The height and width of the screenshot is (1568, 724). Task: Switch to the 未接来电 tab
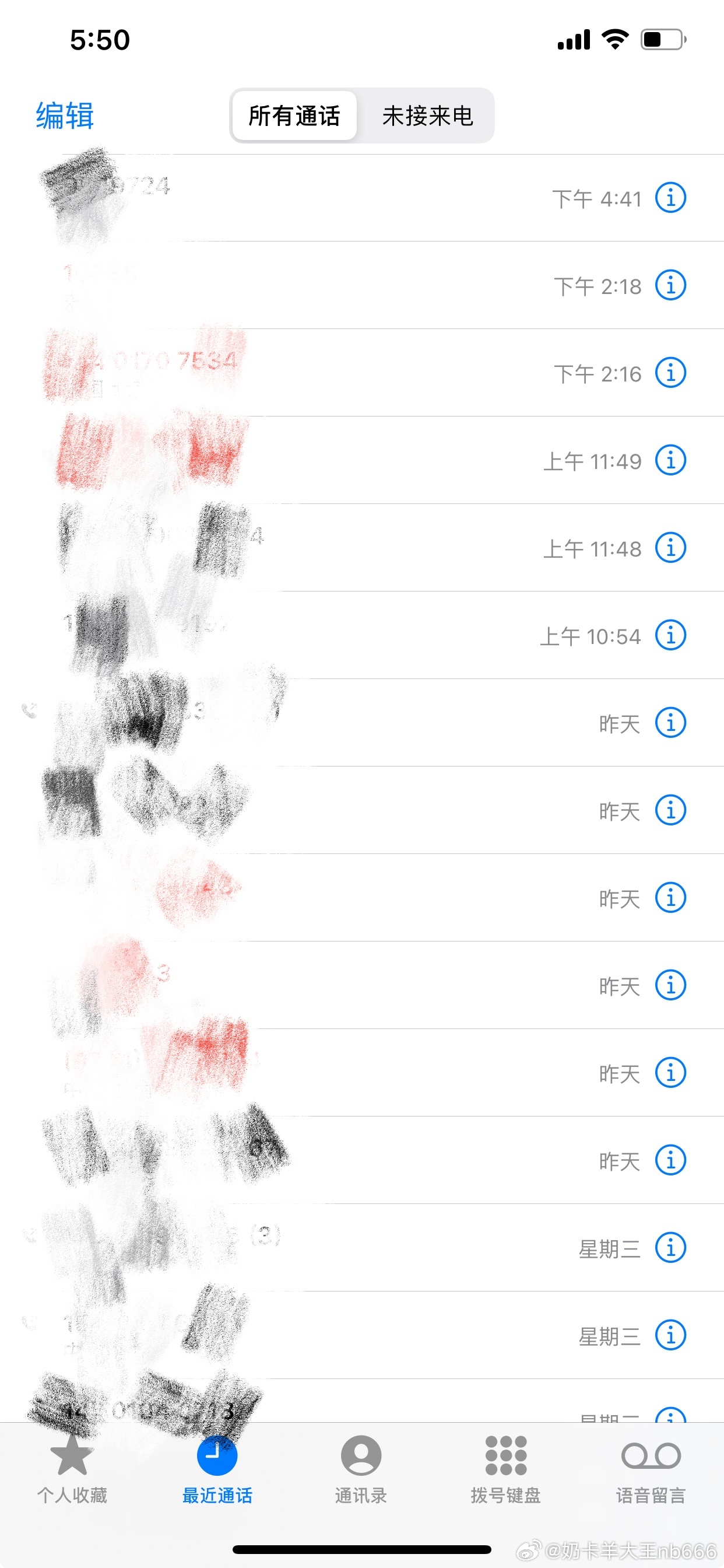point(427,116)
